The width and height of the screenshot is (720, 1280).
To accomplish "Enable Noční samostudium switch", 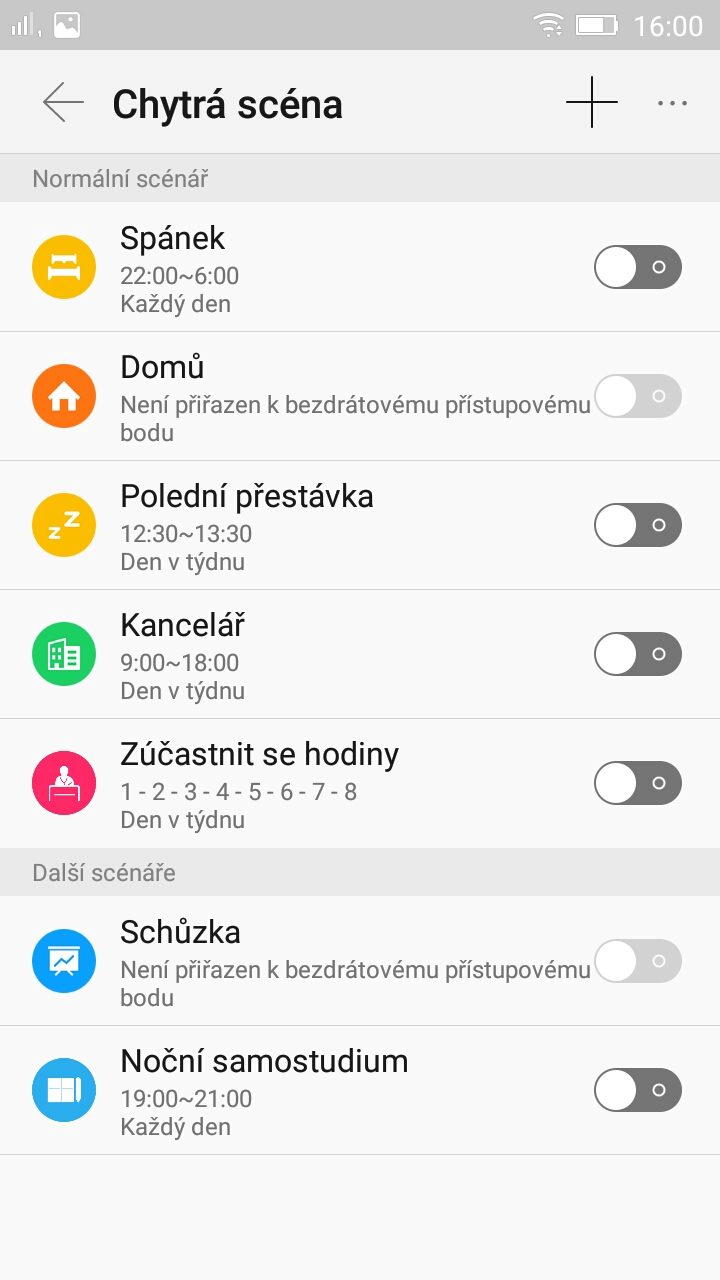I will [638, 1090].
